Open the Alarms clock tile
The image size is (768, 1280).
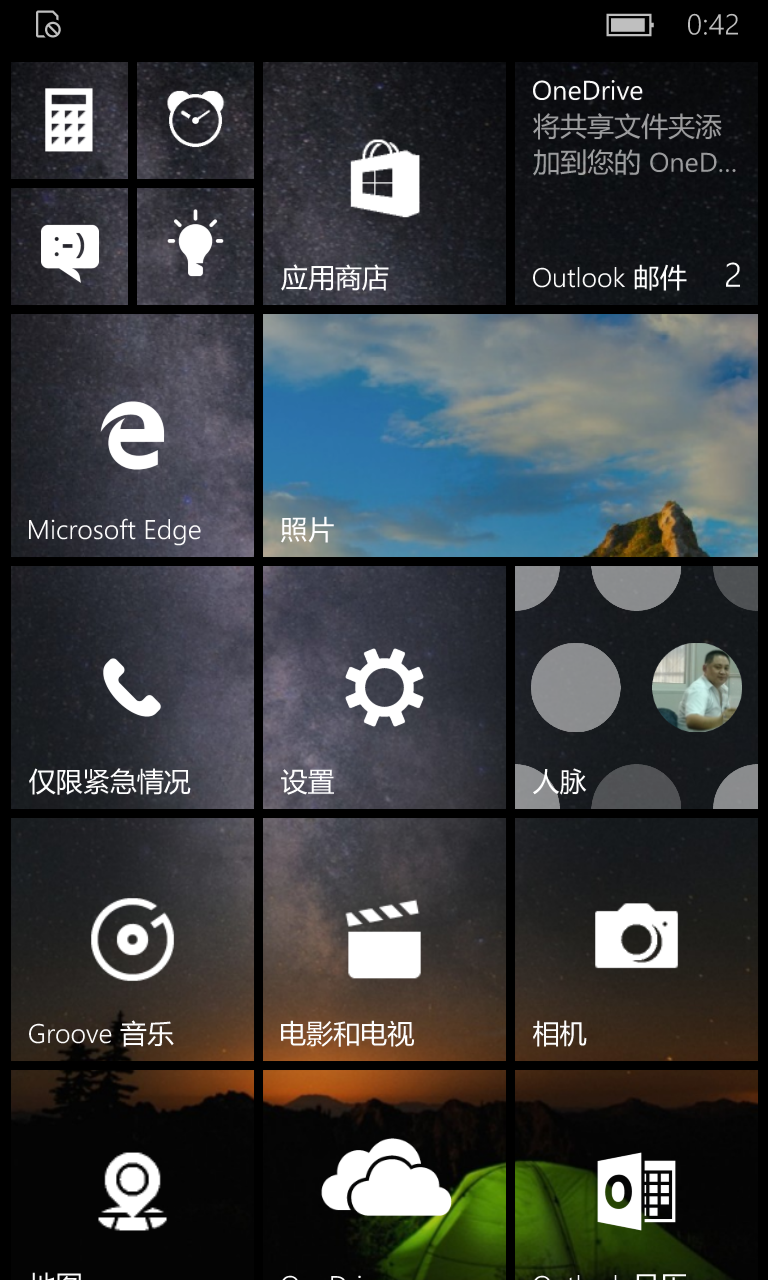point(195,120)
